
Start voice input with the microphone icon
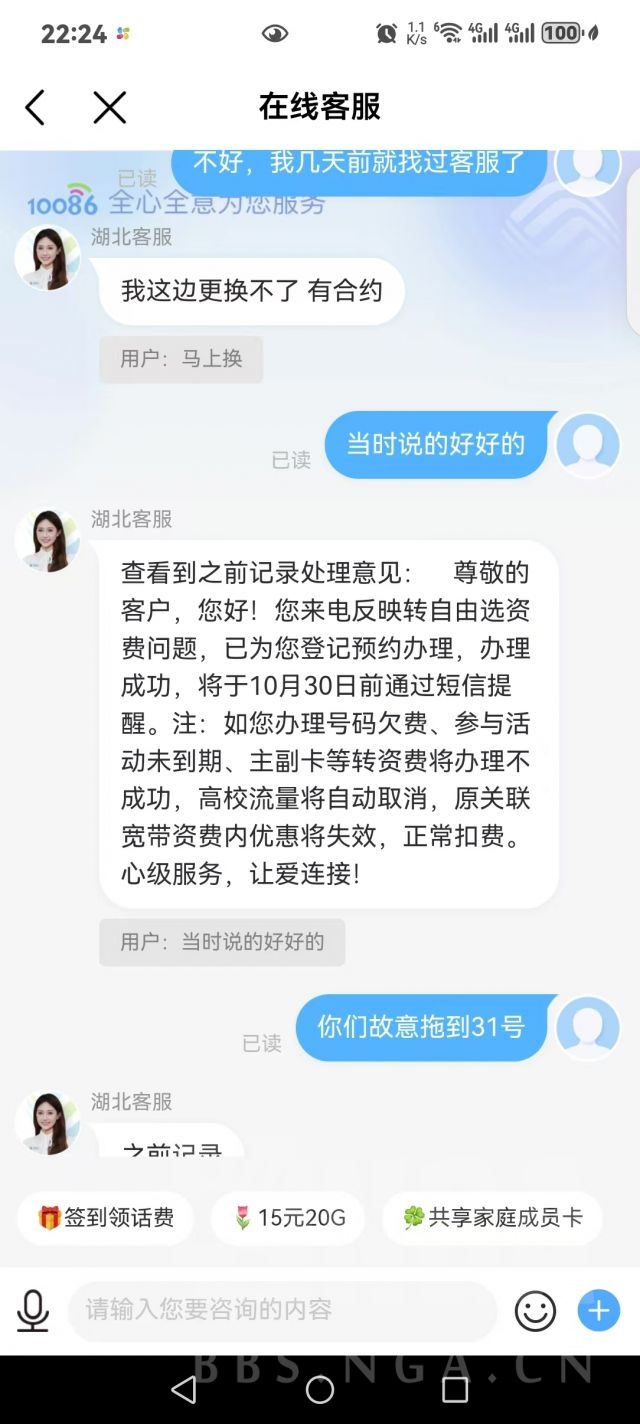[x=33, y=1309]
